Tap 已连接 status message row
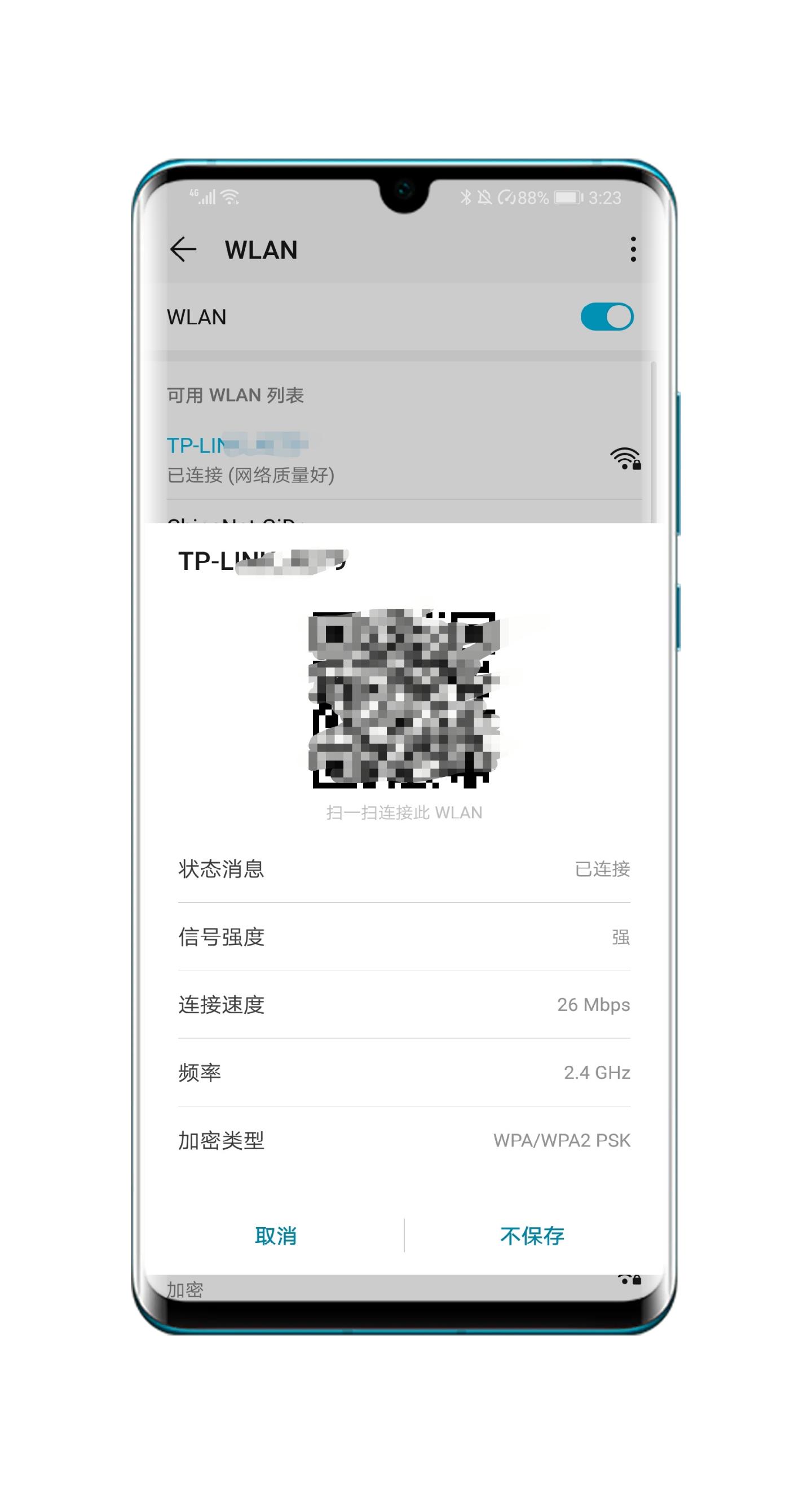 404,868
